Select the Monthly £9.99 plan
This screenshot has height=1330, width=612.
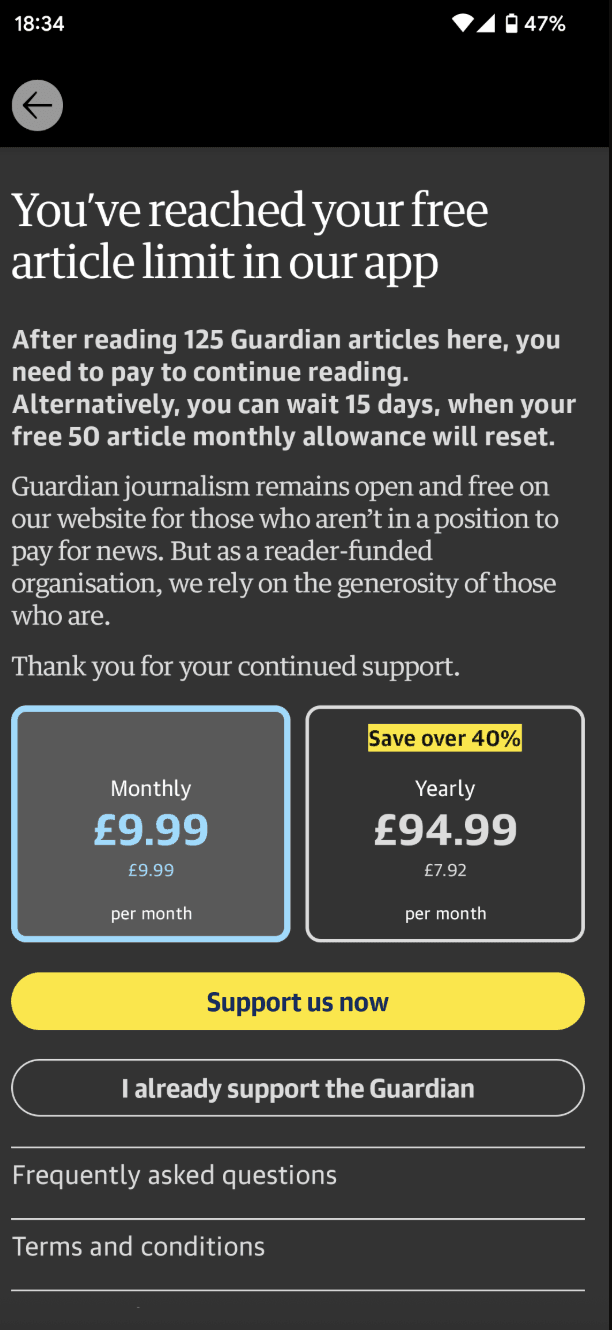151,824
